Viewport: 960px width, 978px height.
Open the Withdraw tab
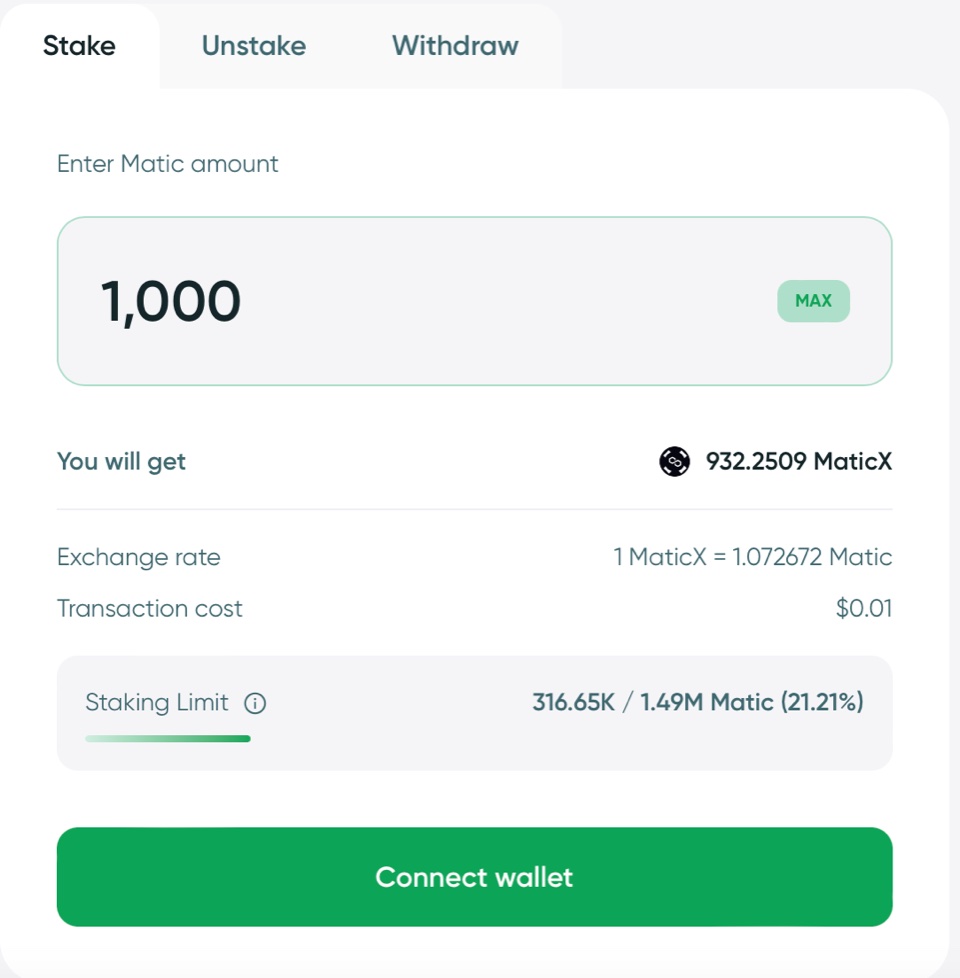(455, 46)
